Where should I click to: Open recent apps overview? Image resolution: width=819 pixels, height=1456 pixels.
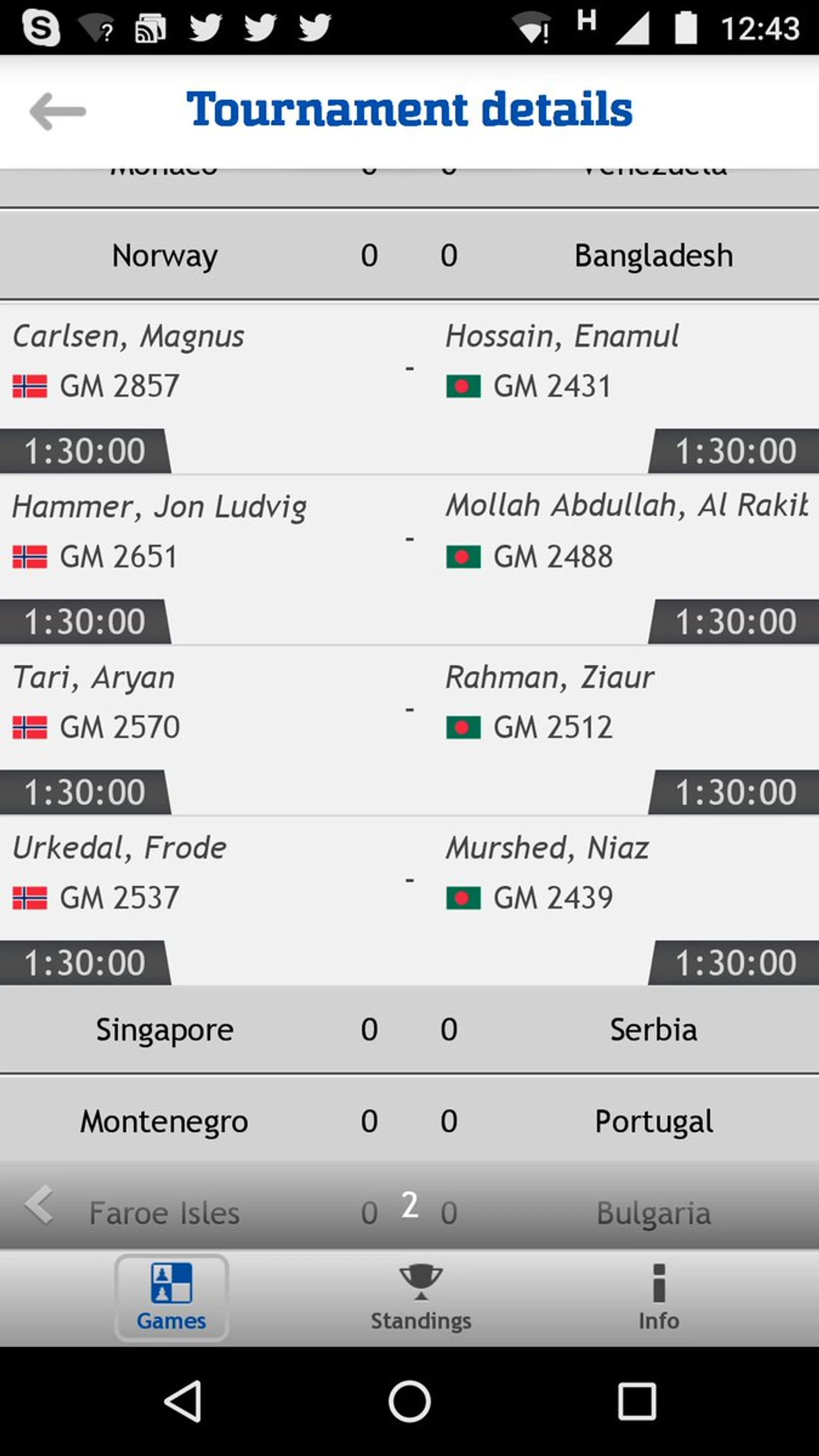coord(637,1402)
